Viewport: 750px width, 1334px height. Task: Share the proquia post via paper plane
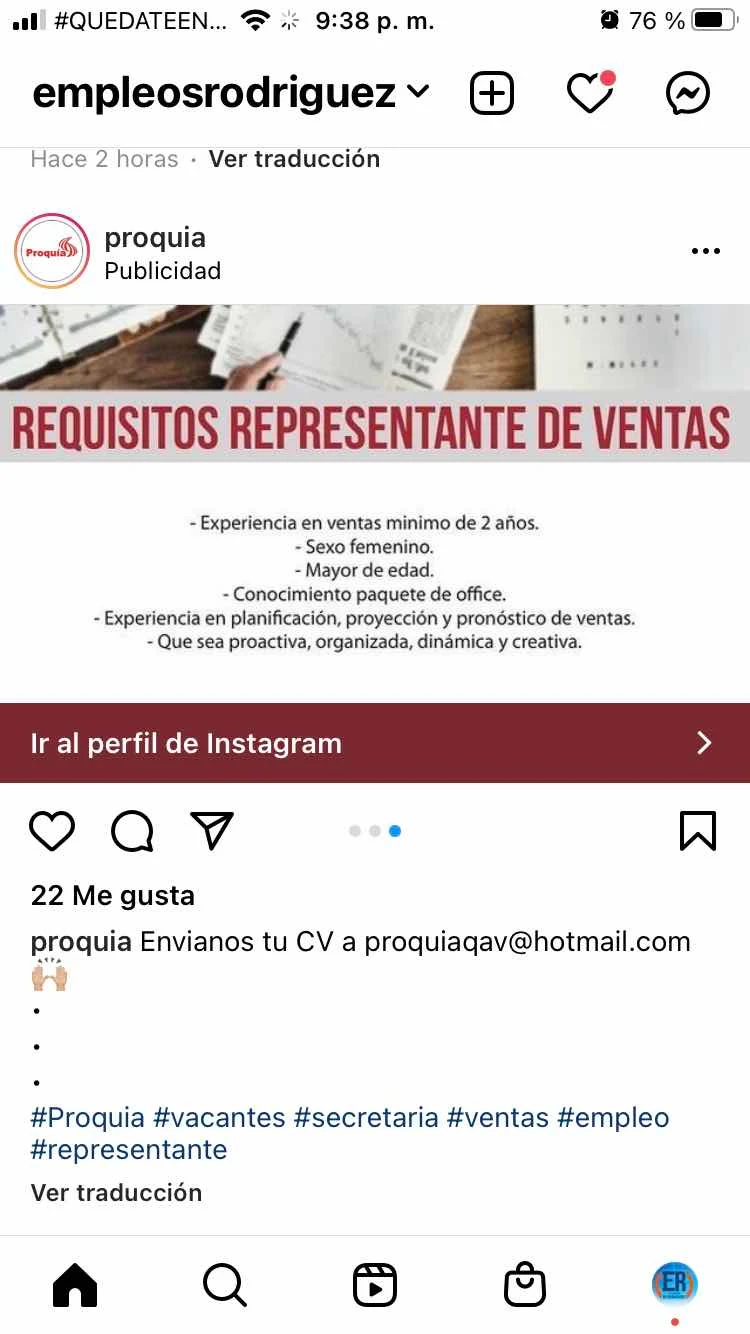click(212, 831)
